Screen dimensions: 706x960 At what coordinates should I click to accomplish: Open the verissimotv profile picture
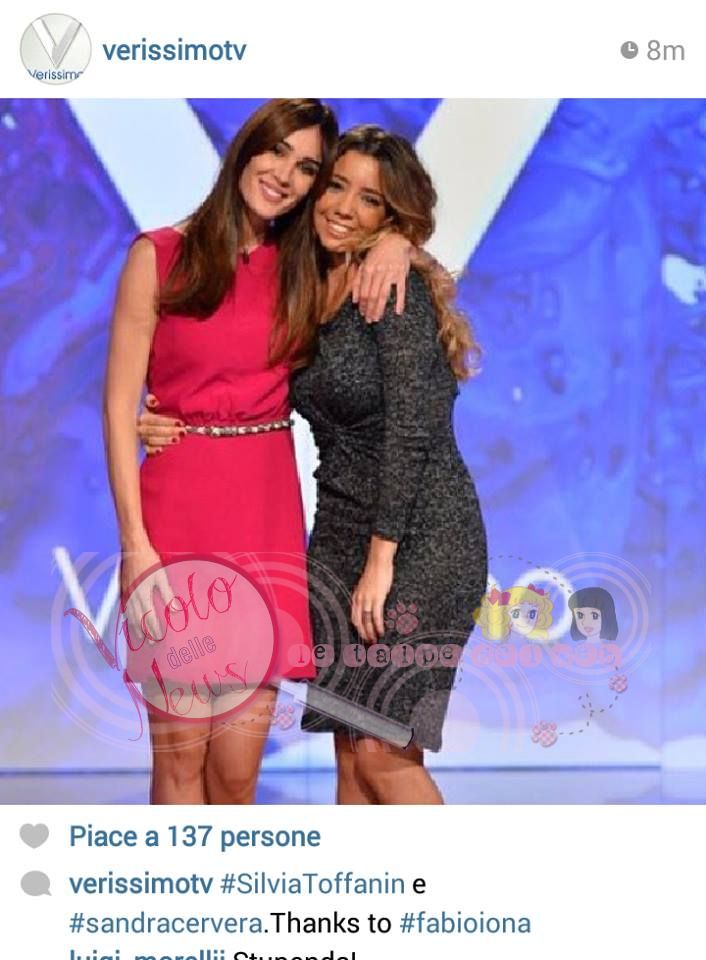point(55,49)
